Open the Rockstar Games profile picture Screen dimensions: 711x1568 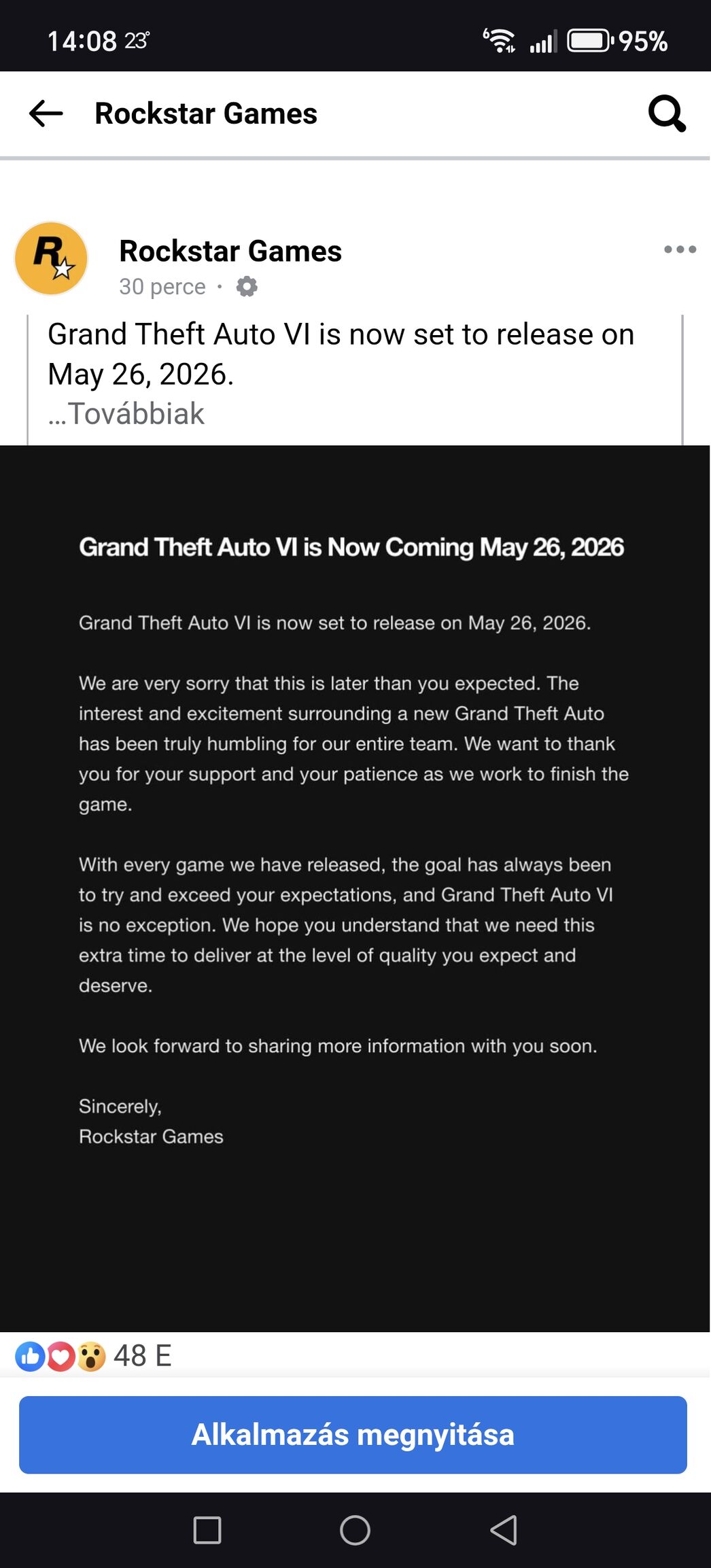[x=52, y=258]
